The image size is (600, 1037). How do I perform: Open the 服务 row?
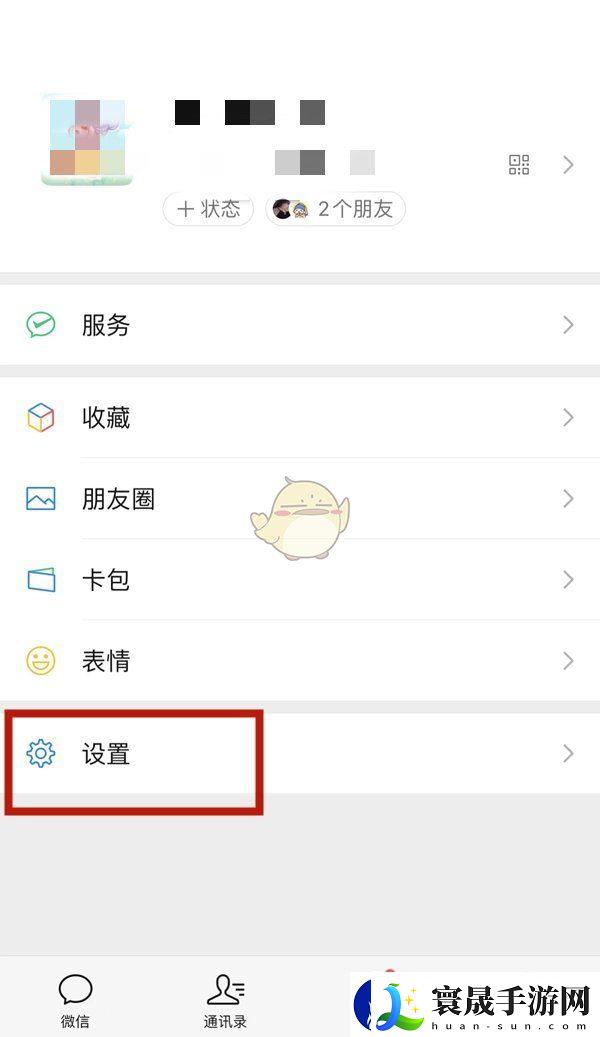pos(300,325)
